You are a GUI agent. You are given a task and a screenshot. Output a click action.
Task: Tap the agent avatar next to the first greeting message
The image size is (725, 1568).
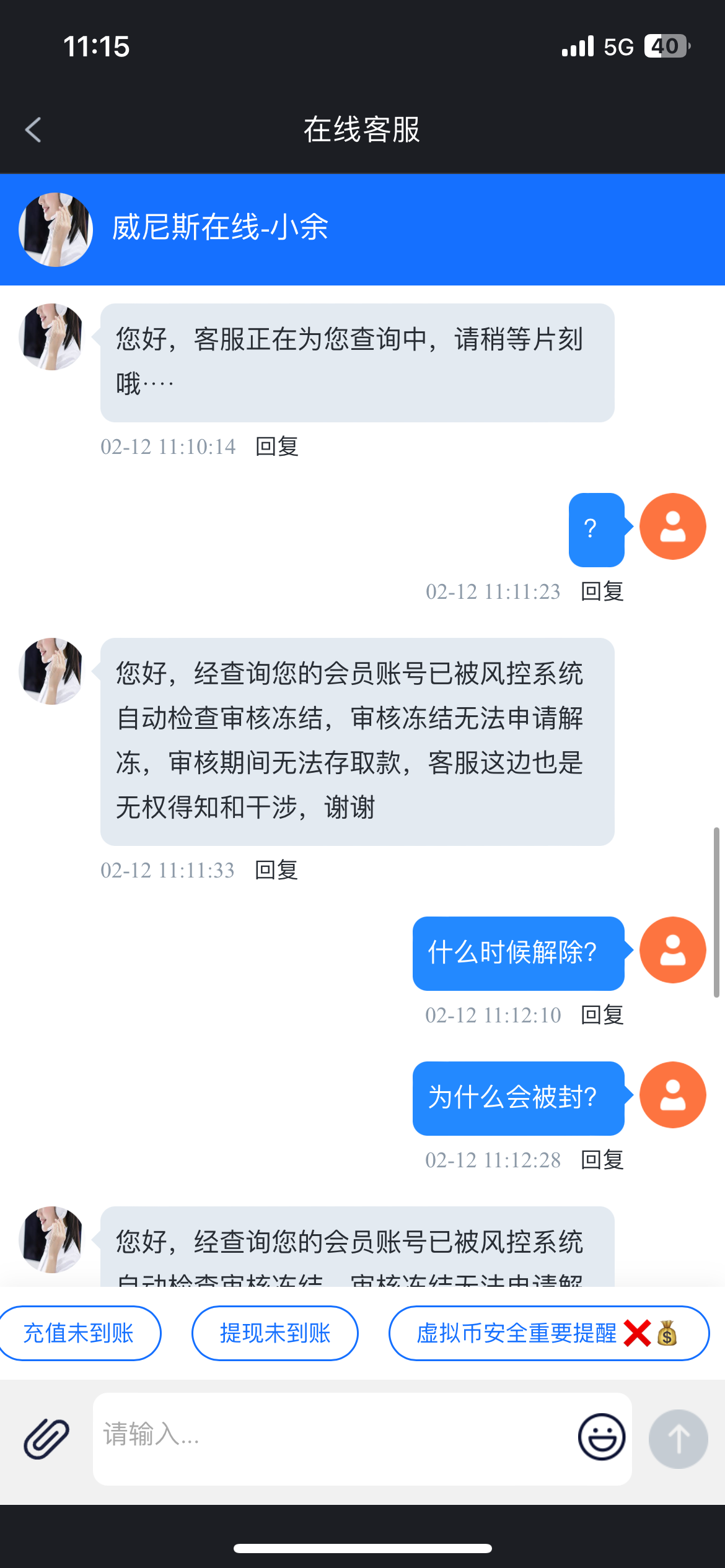51,334
